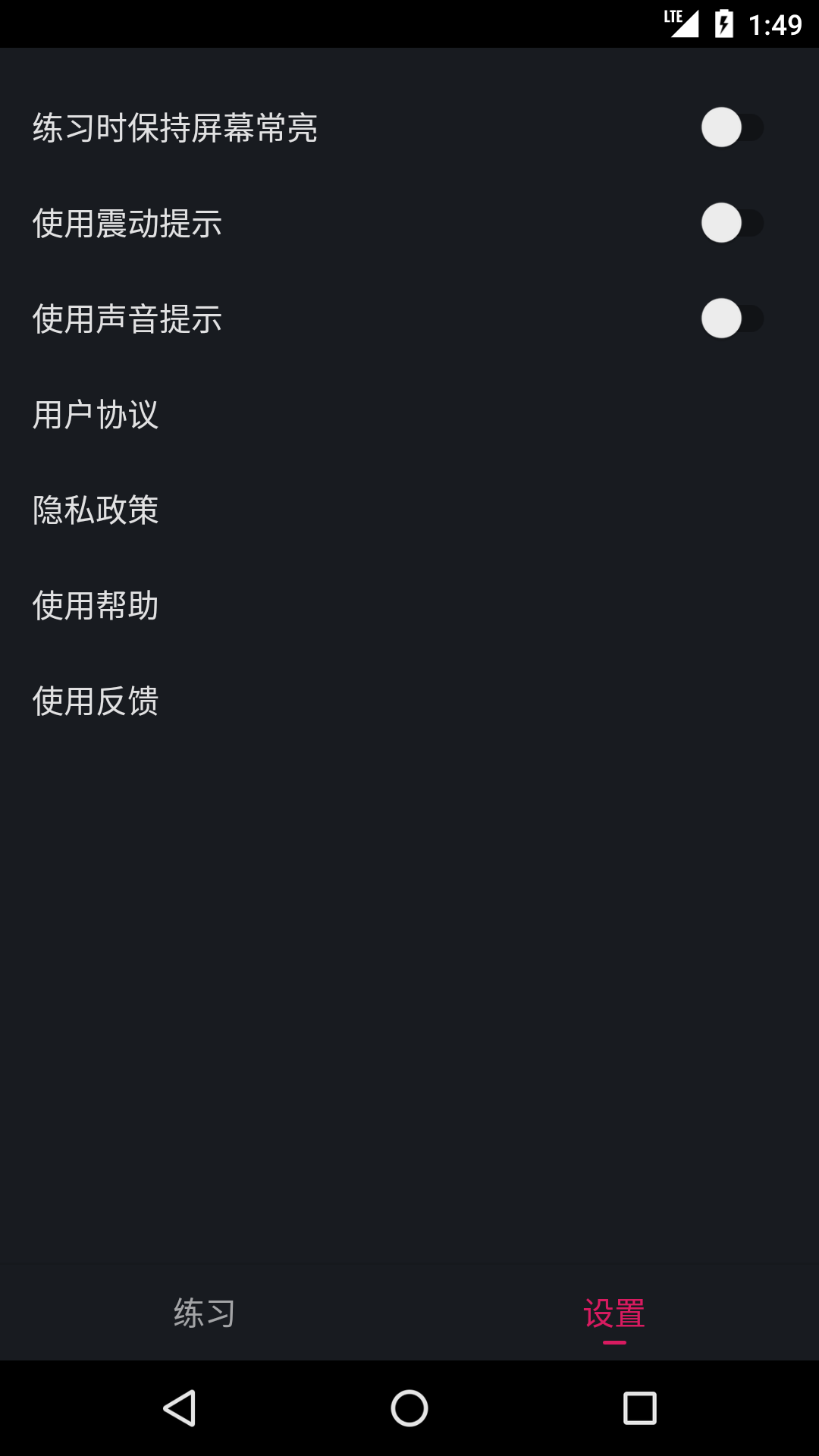The height and width of the screenshot is (1456, 819).
Task: Tap the home circle button
Action: [x=409, y=1407]
